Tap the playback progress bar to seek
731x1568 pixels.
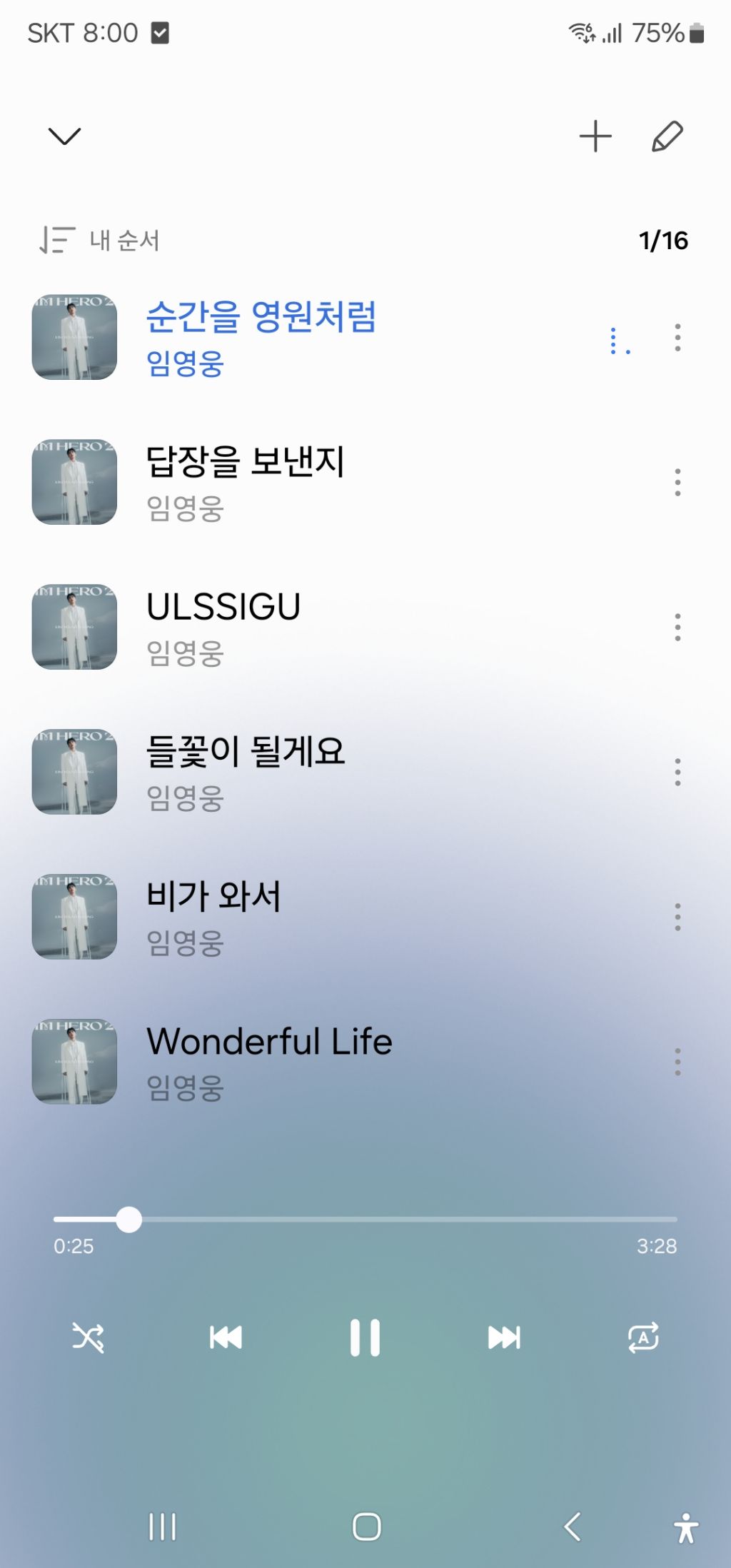(x=400, y=1220)
